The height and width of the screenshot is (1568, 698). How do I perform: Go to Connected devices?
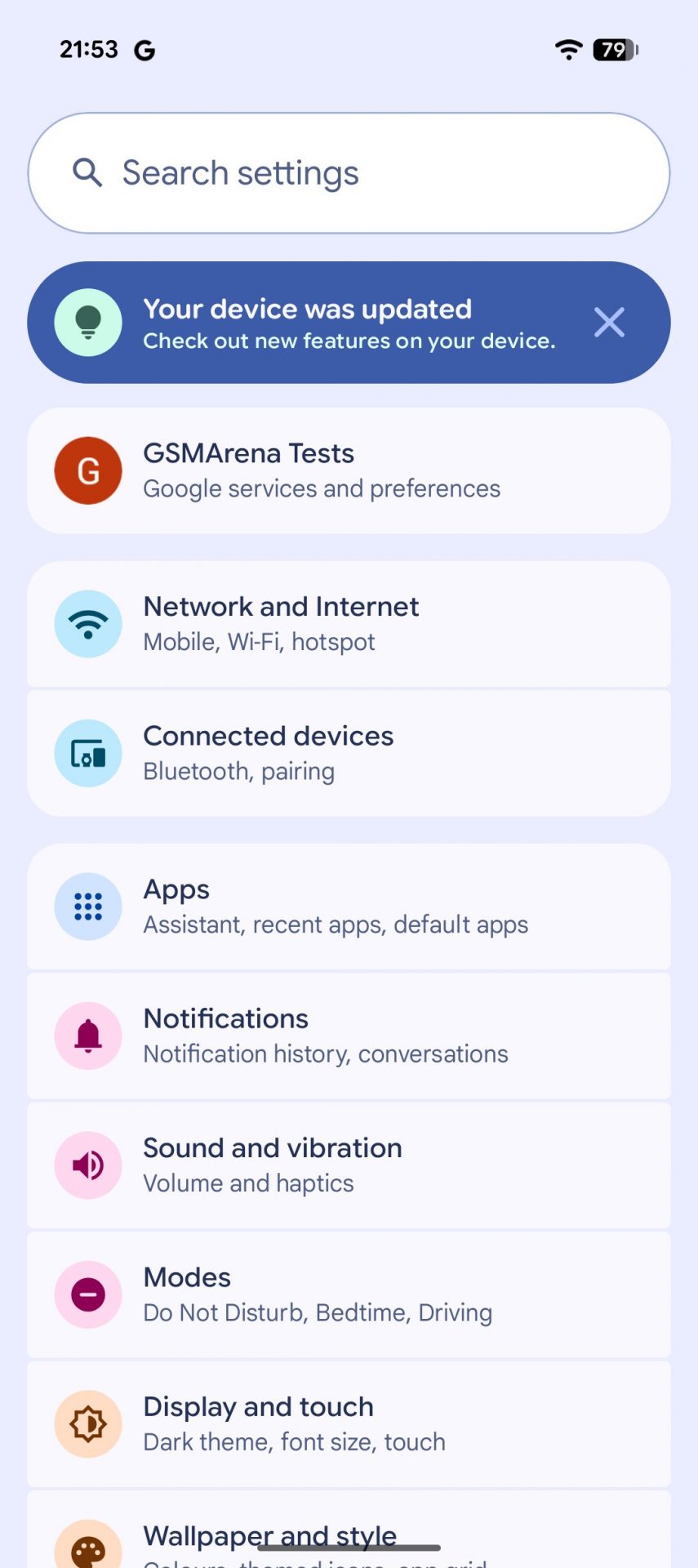tap(349, 753)
